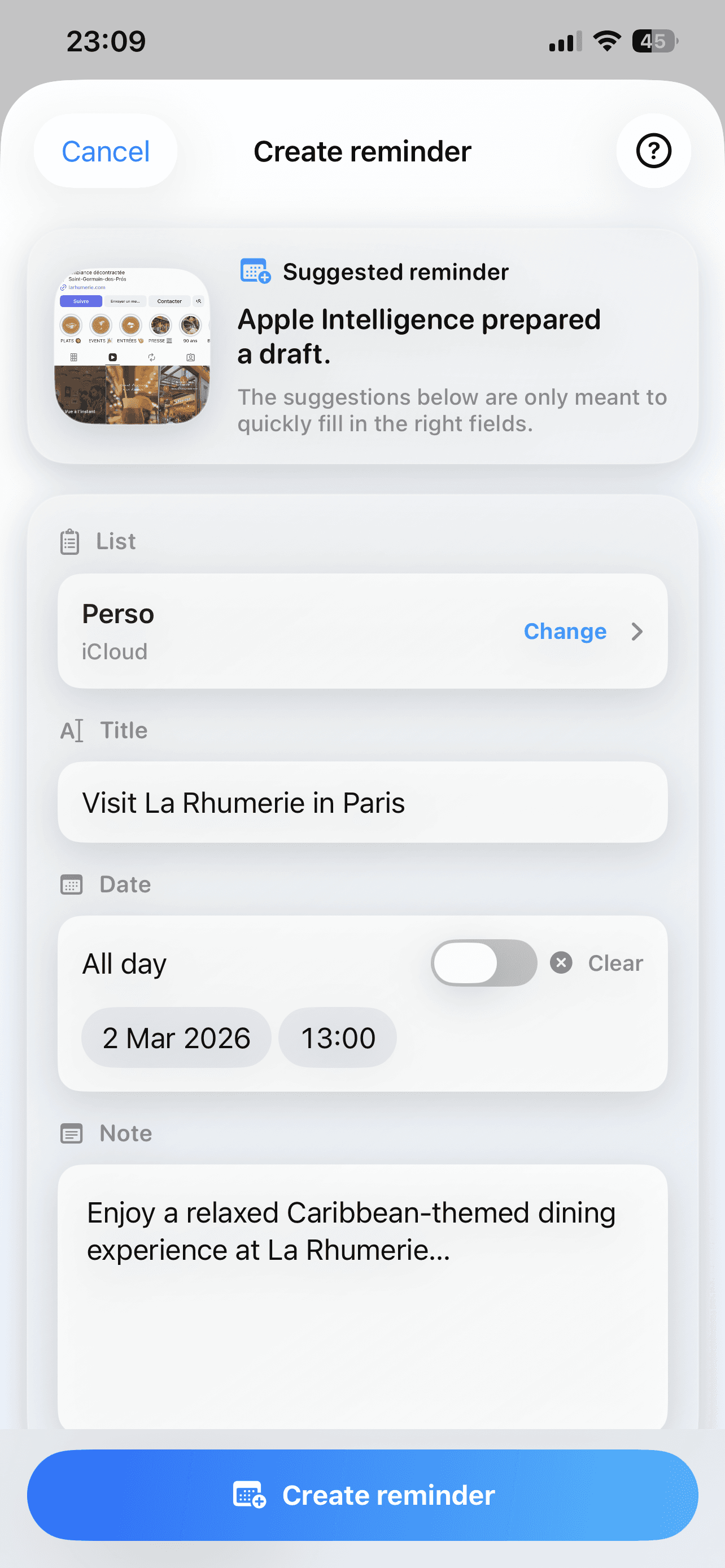Click the X icon next to Clear
Viewport: 725px width, 1568px height.
pos(561,962)
